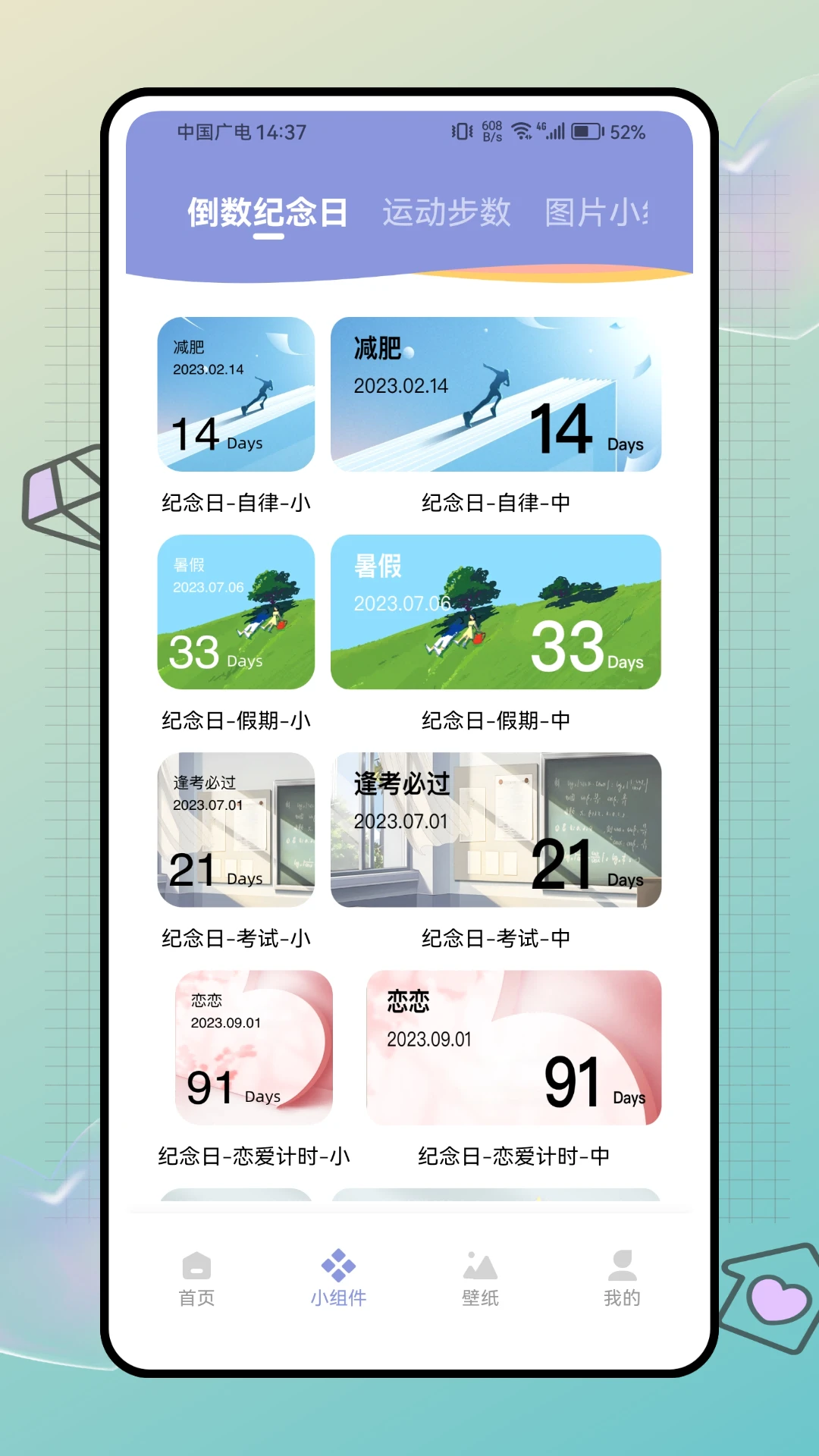Image resolution: width=819 pixels, height=1456 pixels.
Task: Open the 我的 profile icon
Action: tap(622, 1272)
